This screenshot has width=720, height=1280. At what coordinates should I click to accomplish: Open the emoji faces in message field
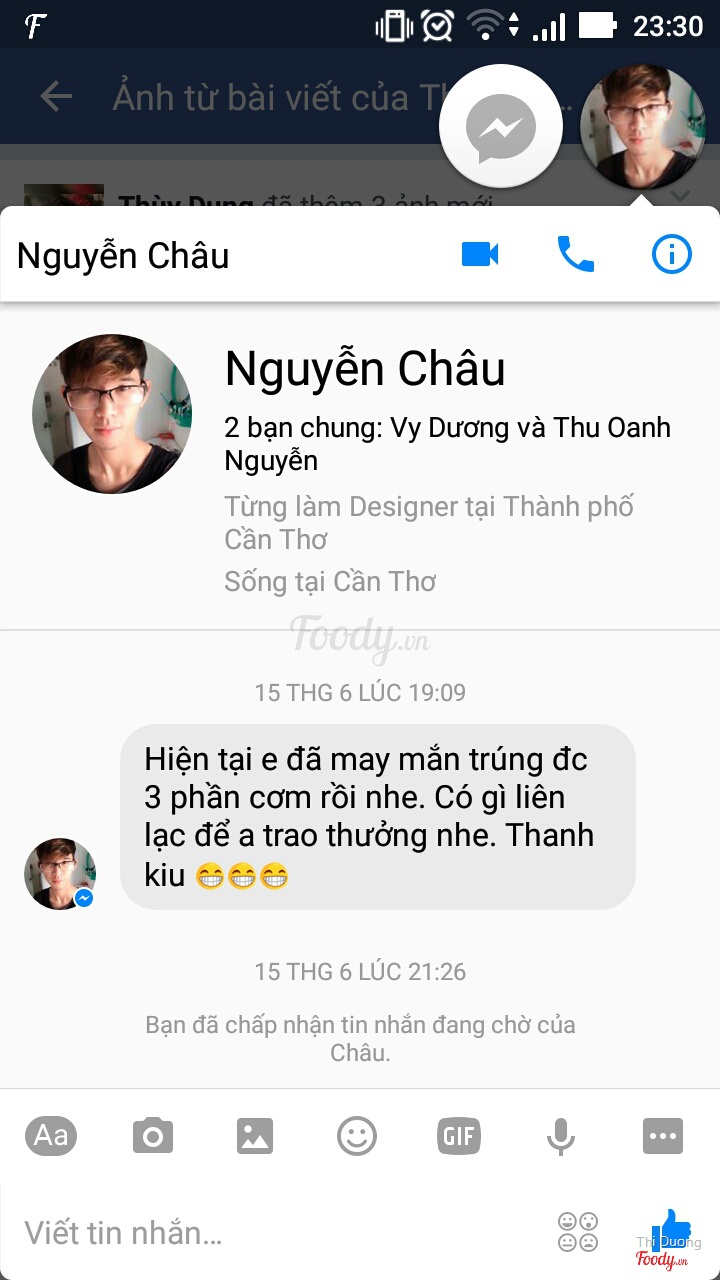[x=578, y=1232]
